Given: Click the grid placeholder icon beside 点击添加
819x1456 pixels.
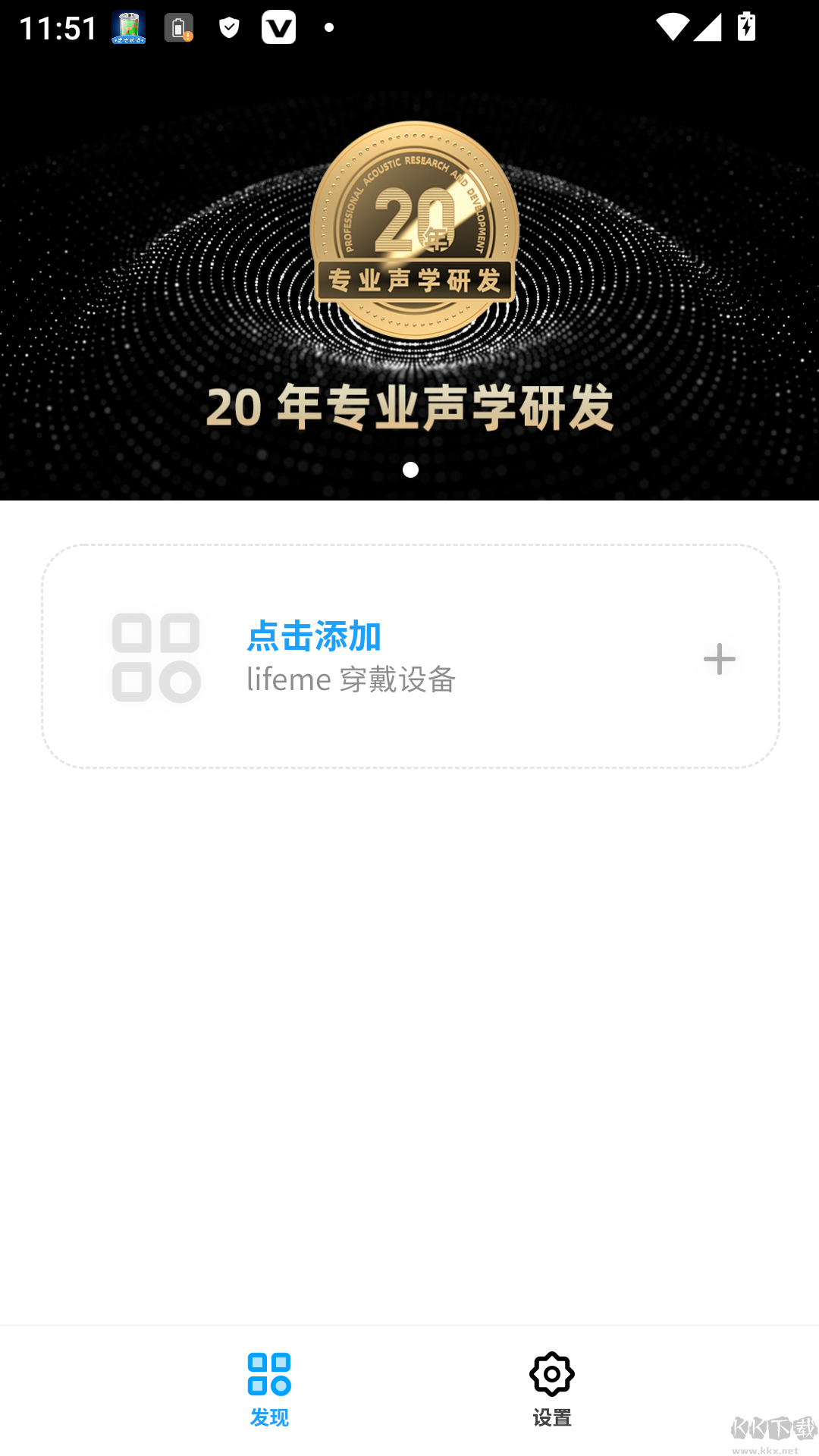Looking at the screenshot, I should pyautogui.click(x=155, y=657).
